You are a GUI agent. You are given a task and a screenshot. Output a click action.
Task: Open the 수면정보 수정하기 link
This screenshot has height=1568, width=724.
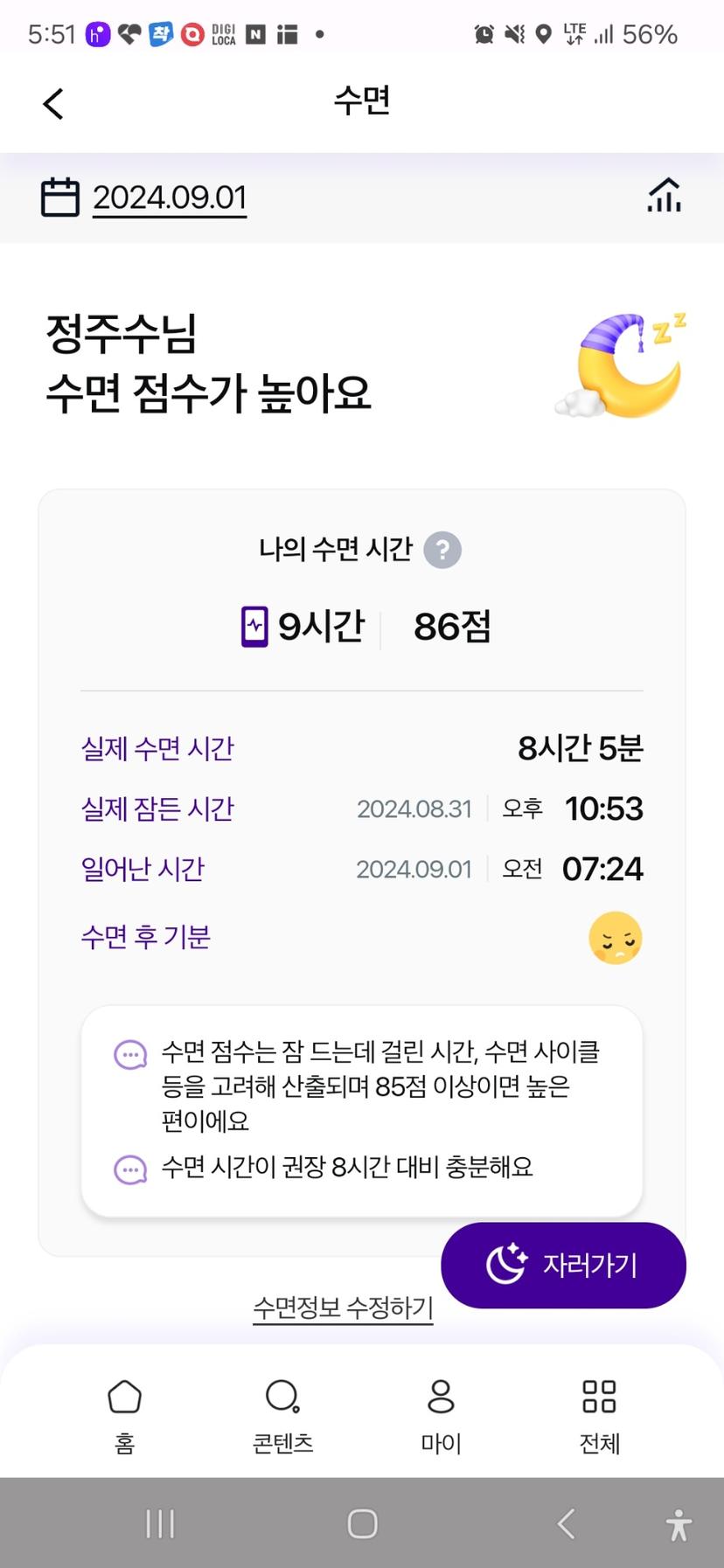point(343,1308)
